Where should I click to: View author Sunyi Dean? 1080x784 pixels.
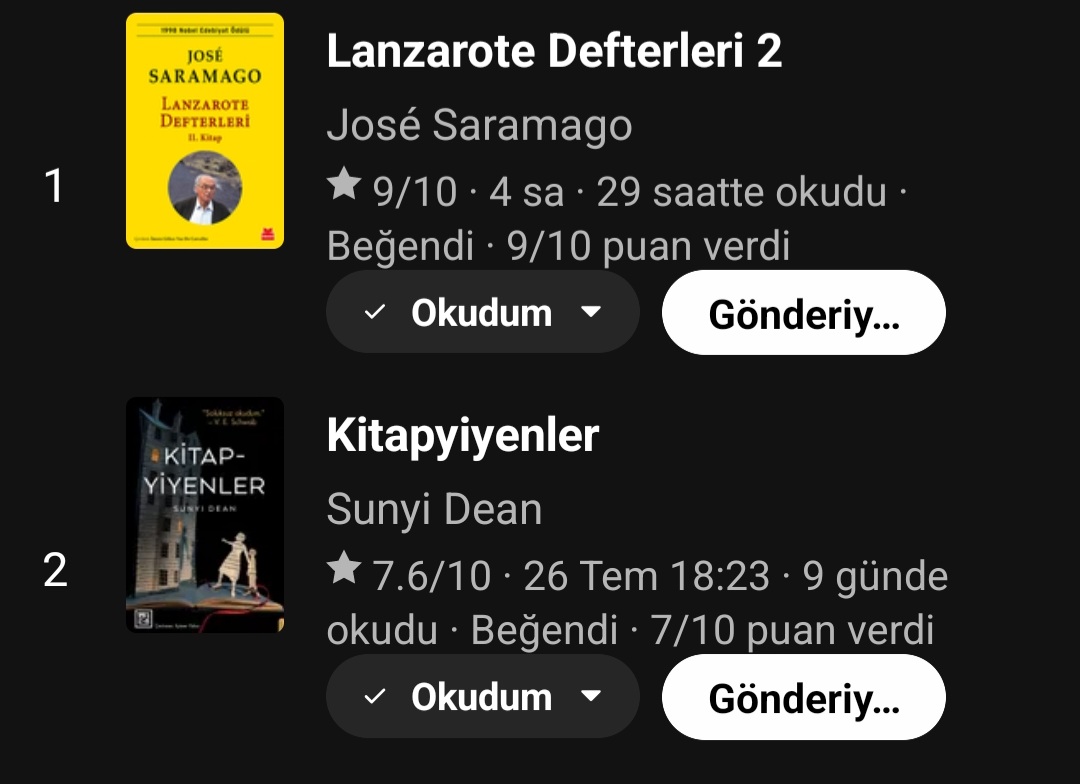click(x=434, y=510)
